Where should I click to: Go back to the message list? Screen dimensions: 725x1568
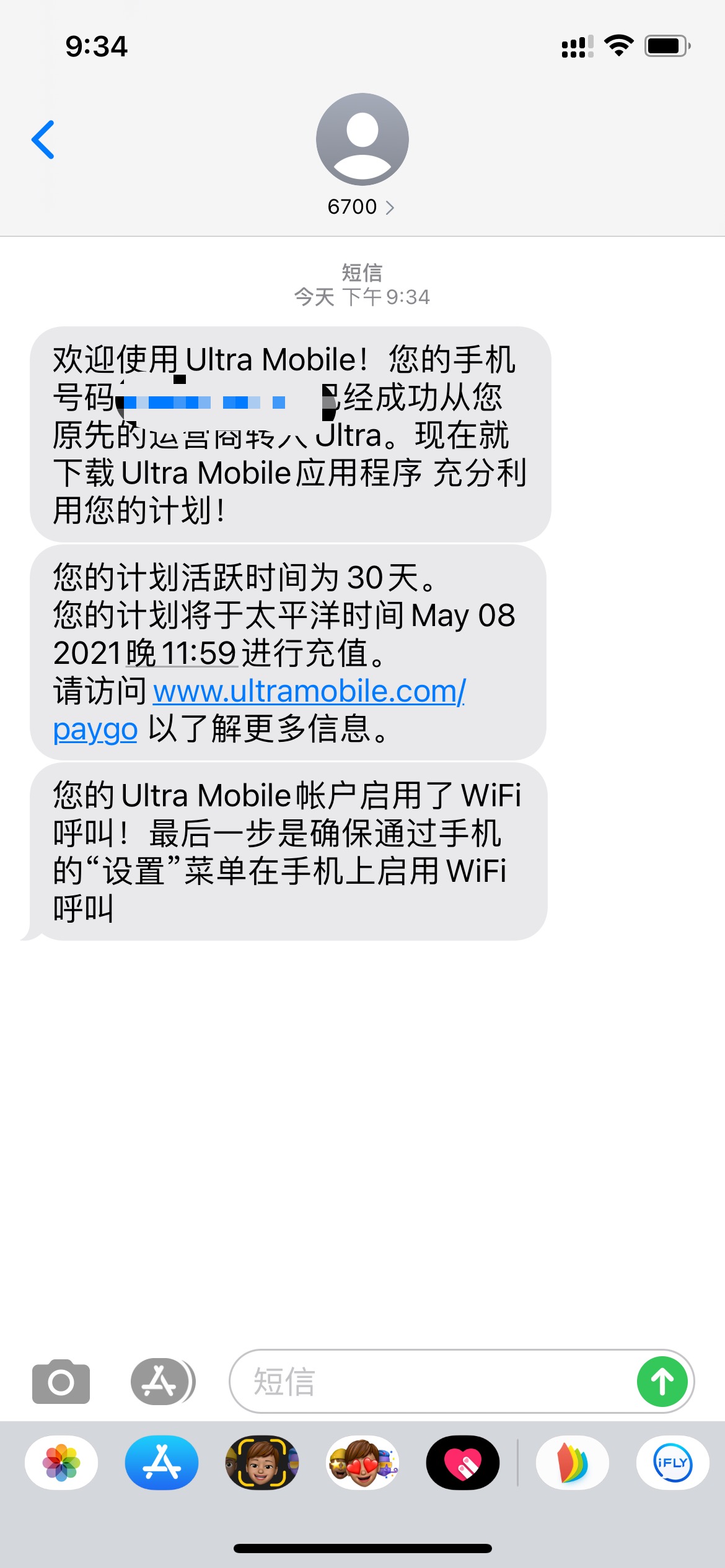coord(43,140)
